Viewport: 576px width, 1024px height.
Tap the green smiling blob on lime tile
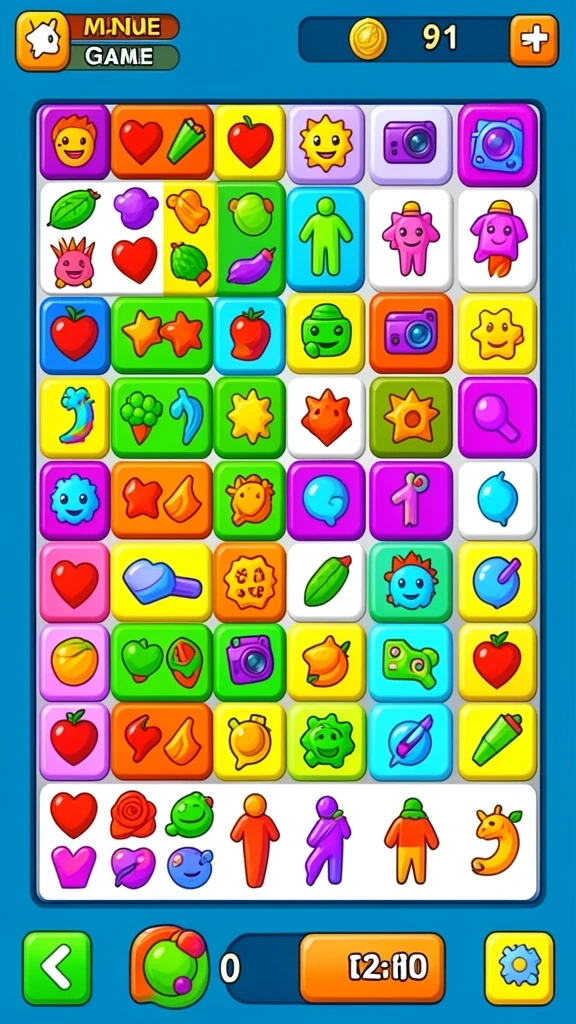pos(327,741)
